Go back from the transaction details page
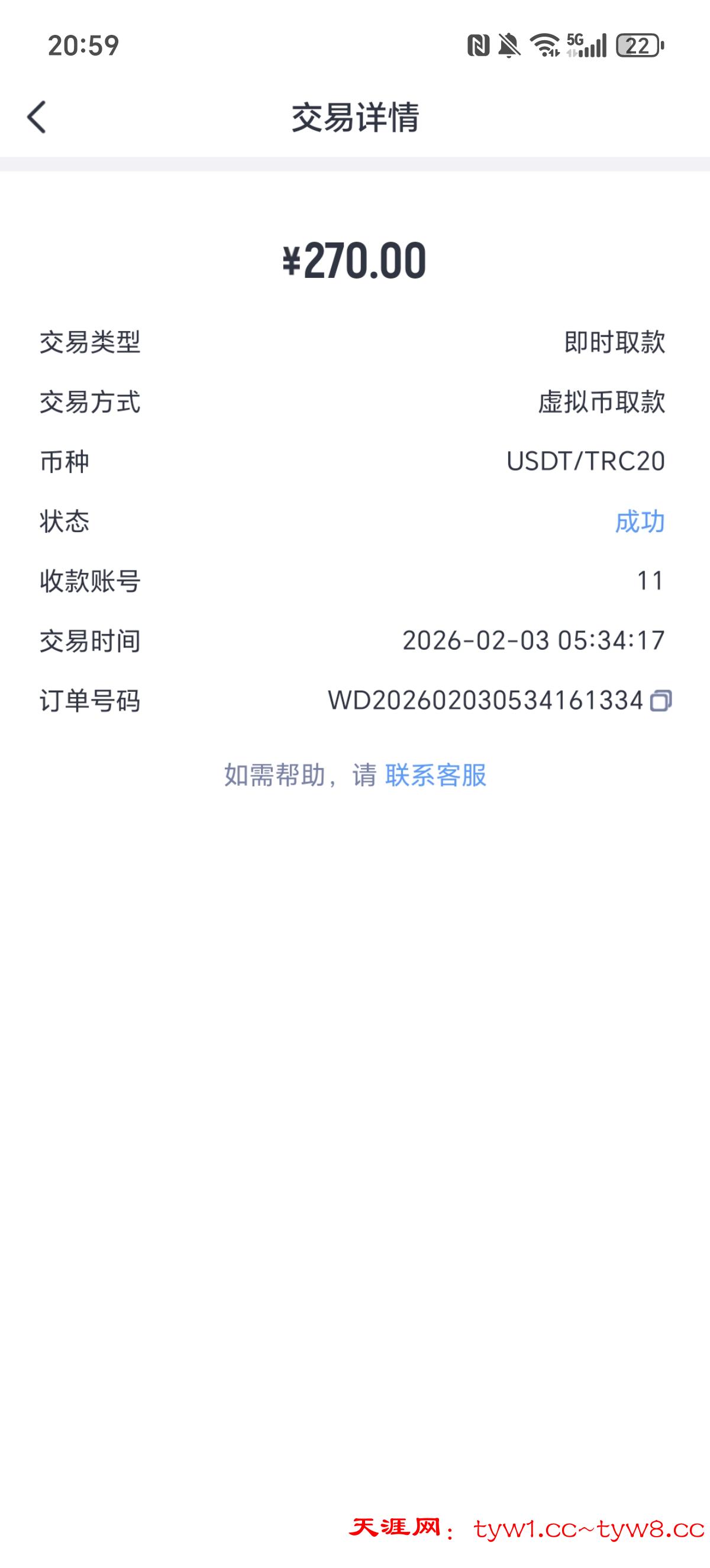The height and width of the screenshot is (1568, 710). [x=37, y=117]
